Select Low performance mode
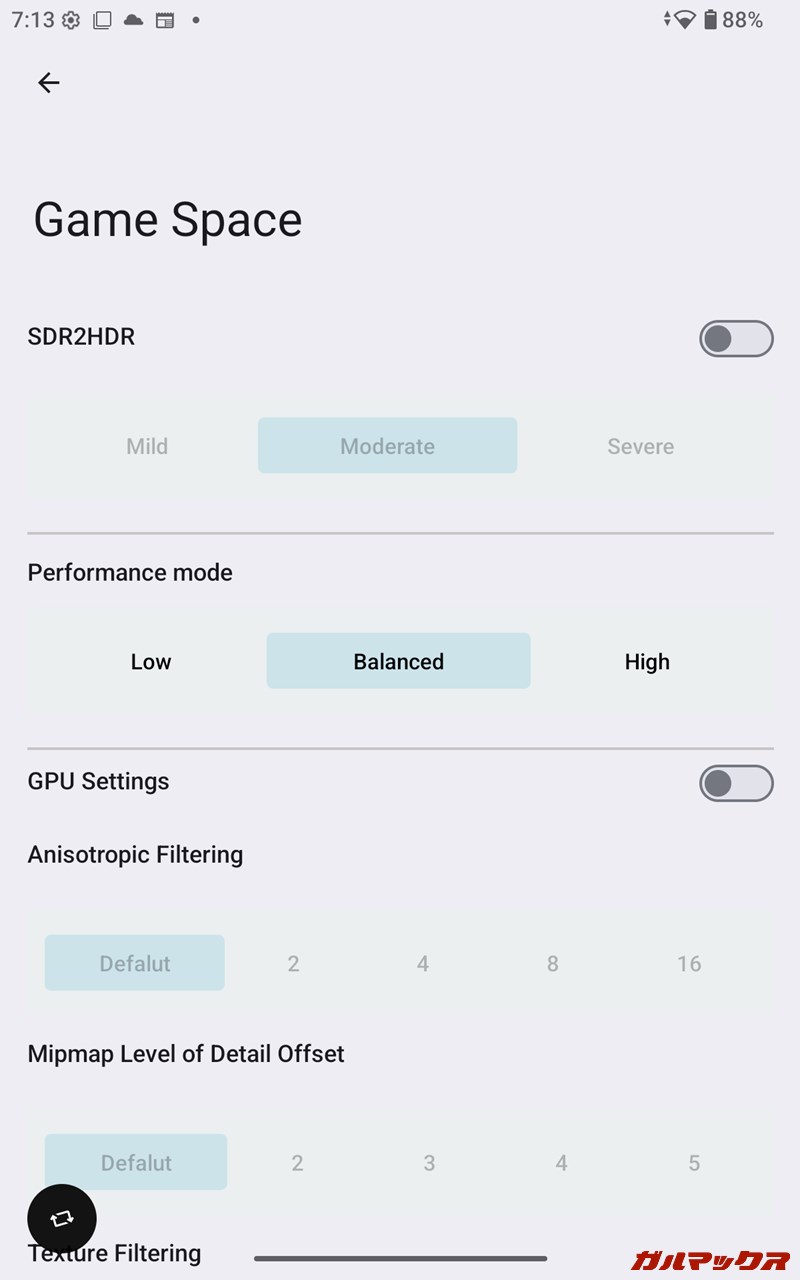 click(151, 661)
